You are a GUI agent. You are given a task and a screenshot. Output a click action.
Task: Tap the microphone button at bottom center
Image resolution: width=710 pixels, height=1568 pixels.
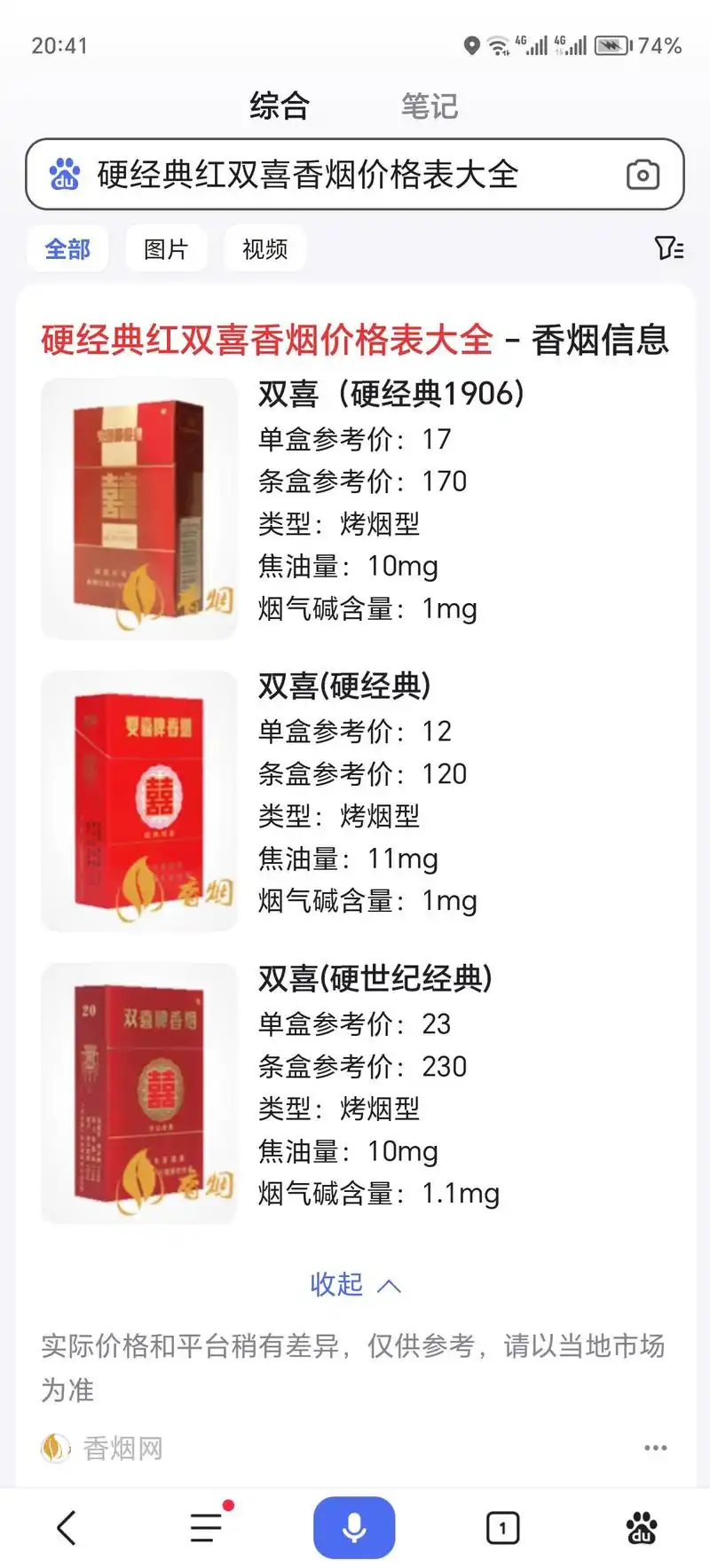(354, 1526)
